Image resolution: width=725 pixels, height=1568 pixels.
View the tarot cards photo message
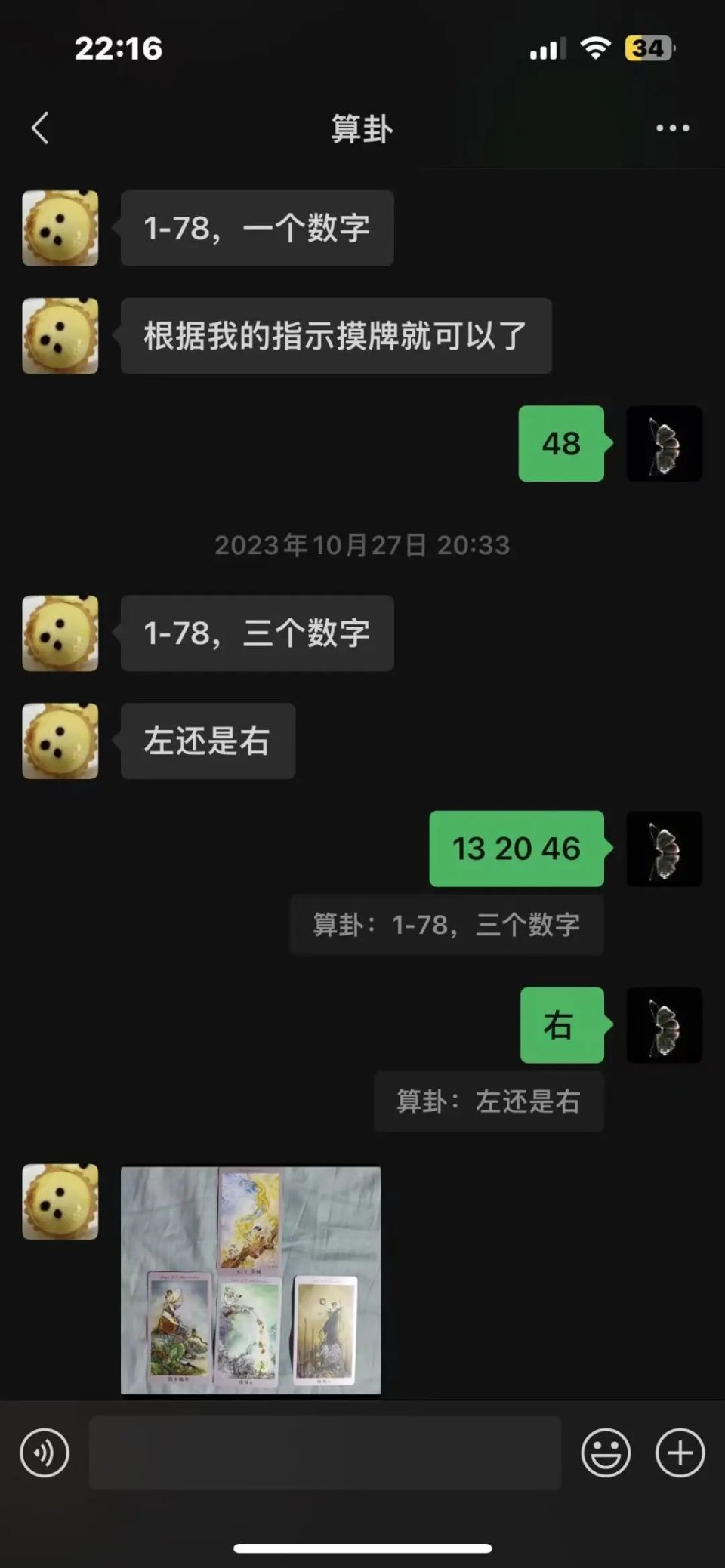251,1280
